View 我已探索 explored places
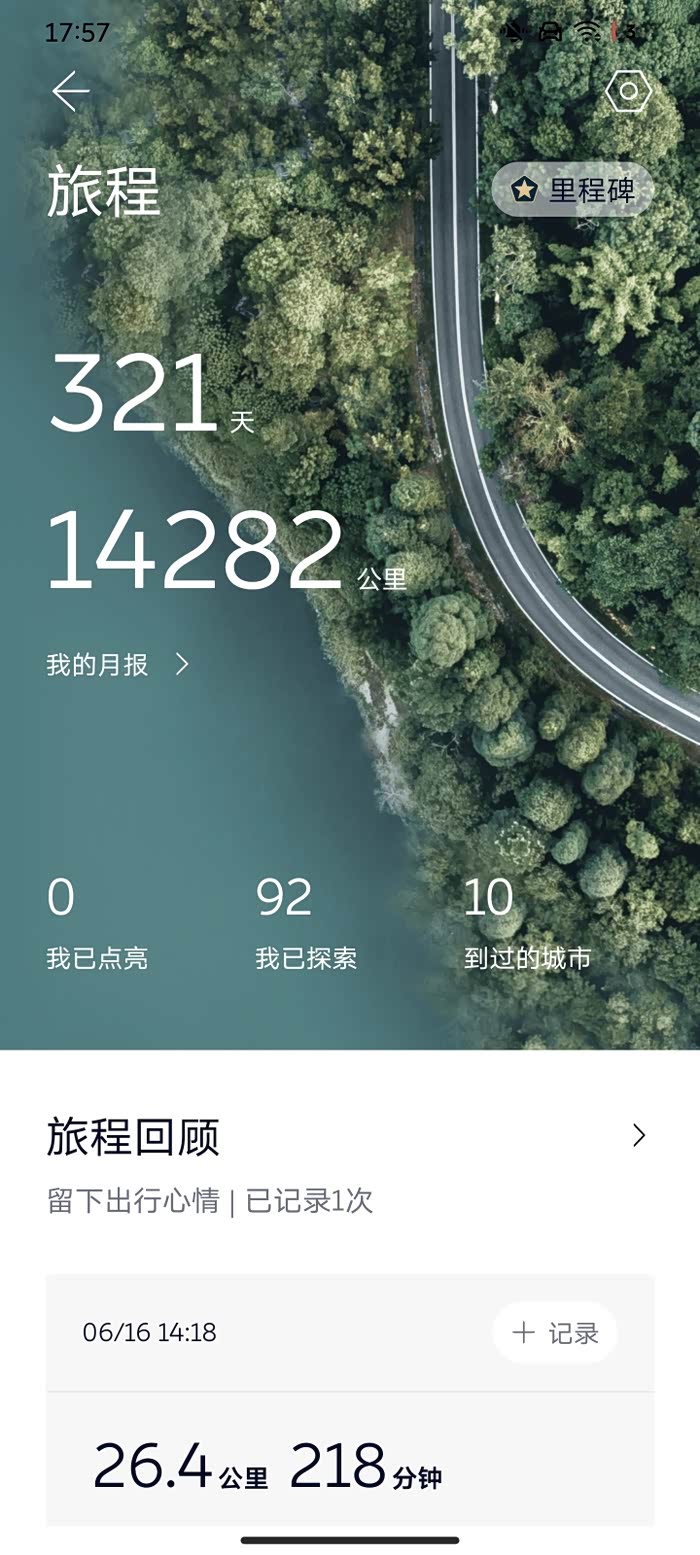 tap(306, 924)
